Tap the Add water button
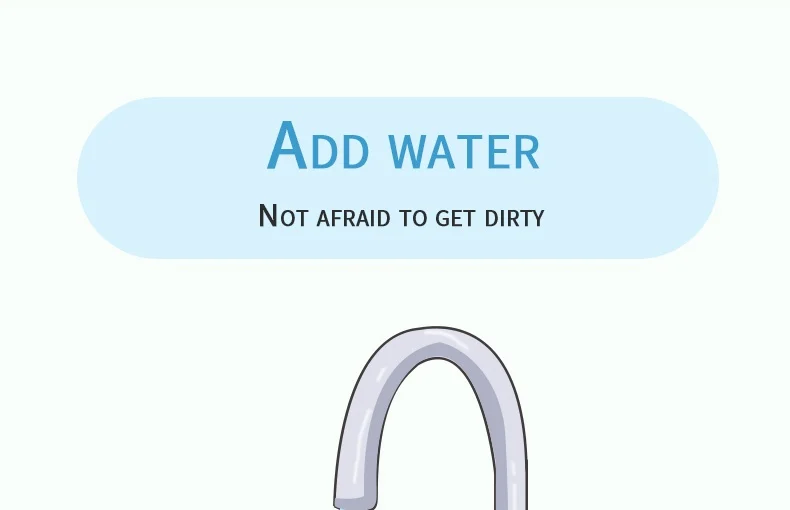 (398, 178)
